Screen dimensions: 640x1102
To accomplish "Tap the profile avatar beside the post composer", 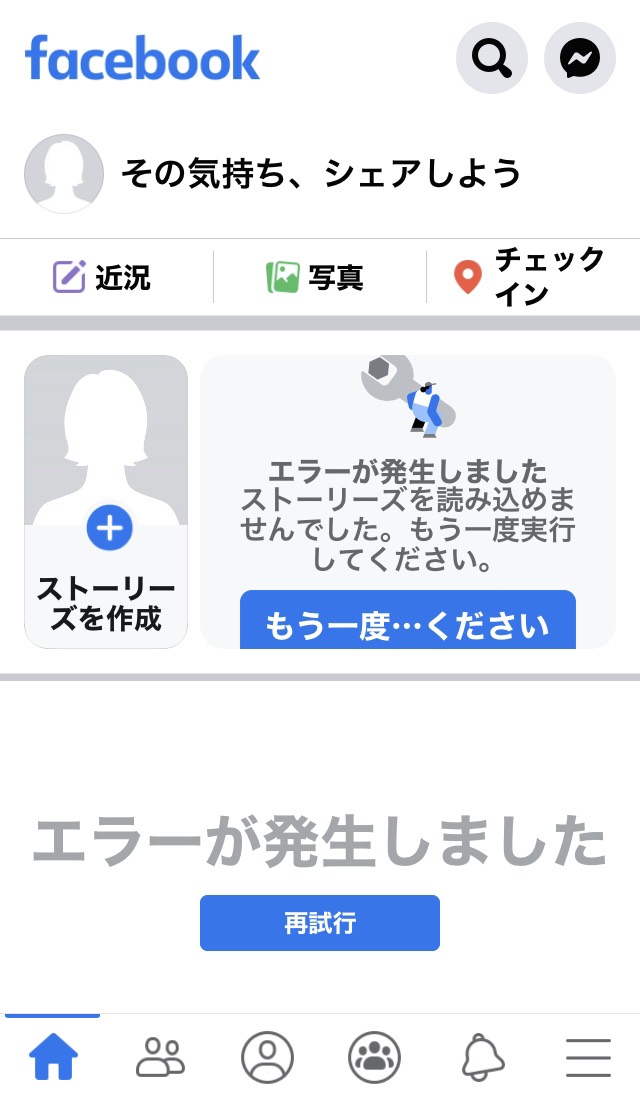I will (64, 174).
